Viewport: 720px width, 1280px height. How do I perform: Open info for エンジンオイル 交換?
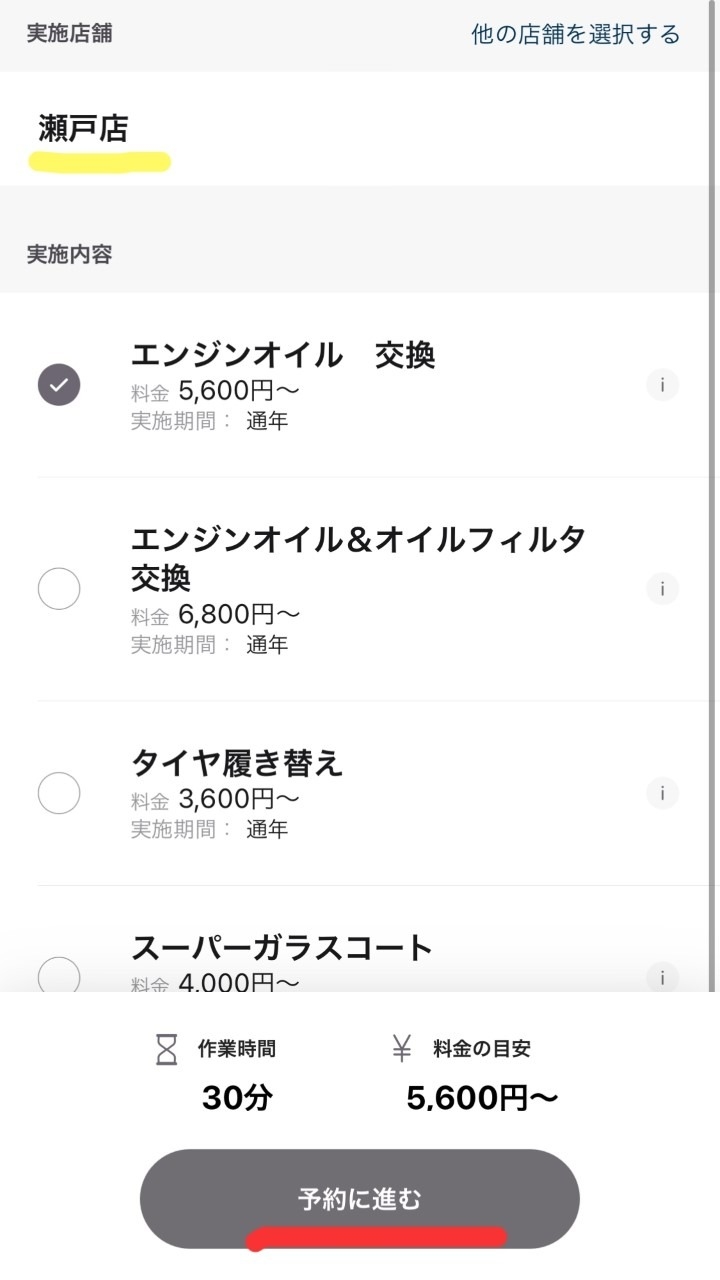662,385
